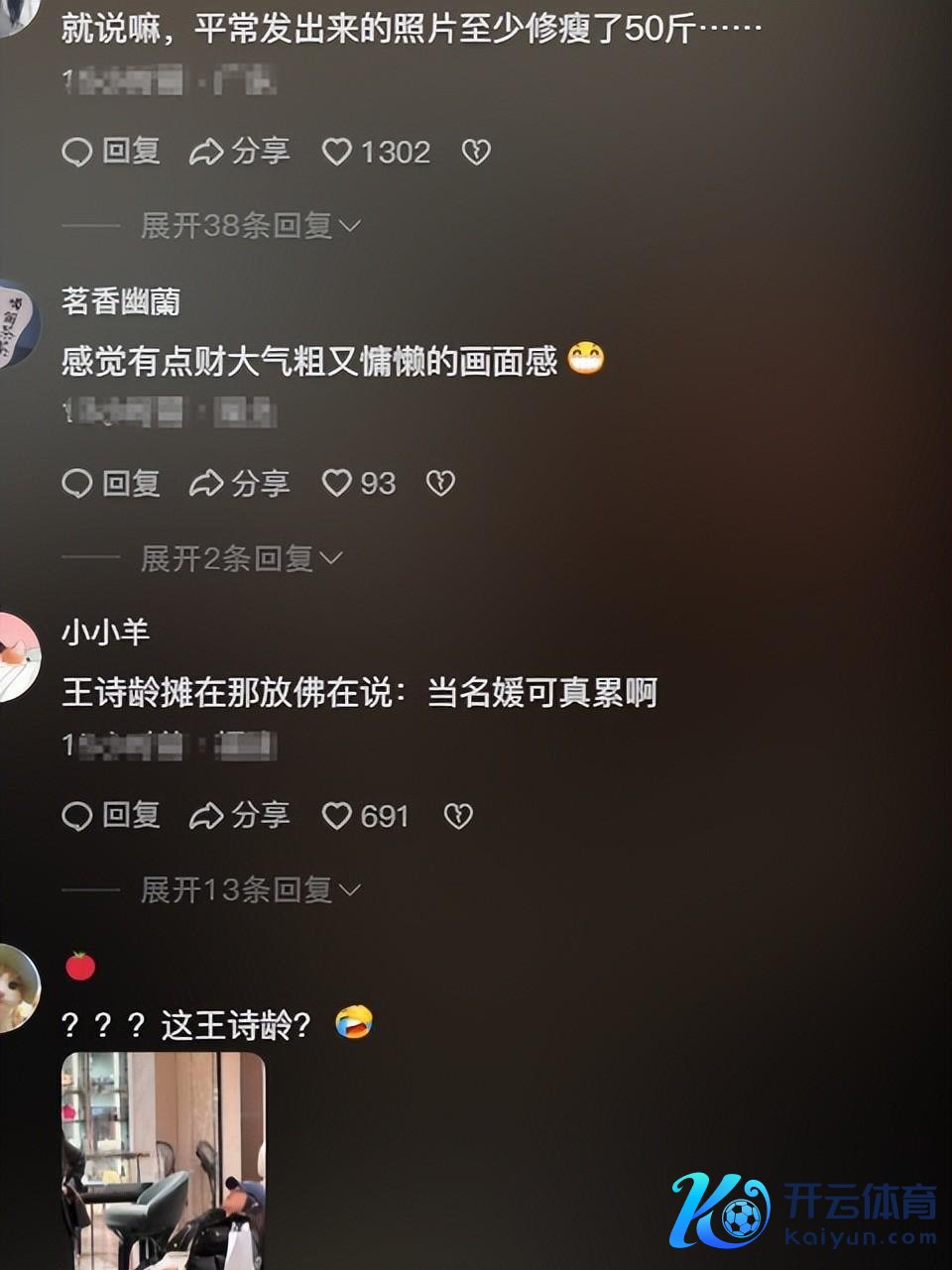Open the photo in the 这王诗龄 comment

164,1160
